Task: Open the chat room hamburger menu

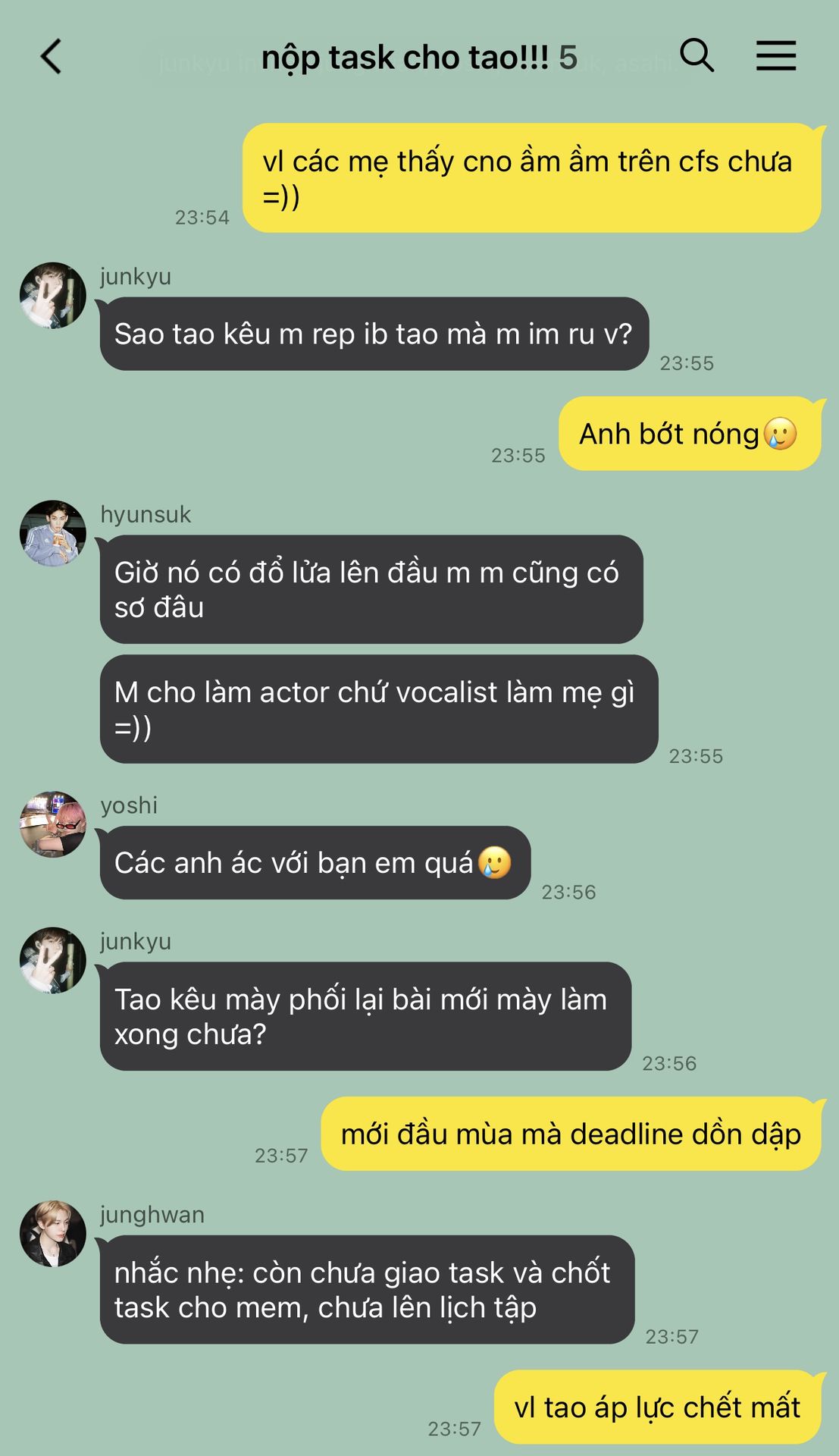Action: [x=775, y=56]
